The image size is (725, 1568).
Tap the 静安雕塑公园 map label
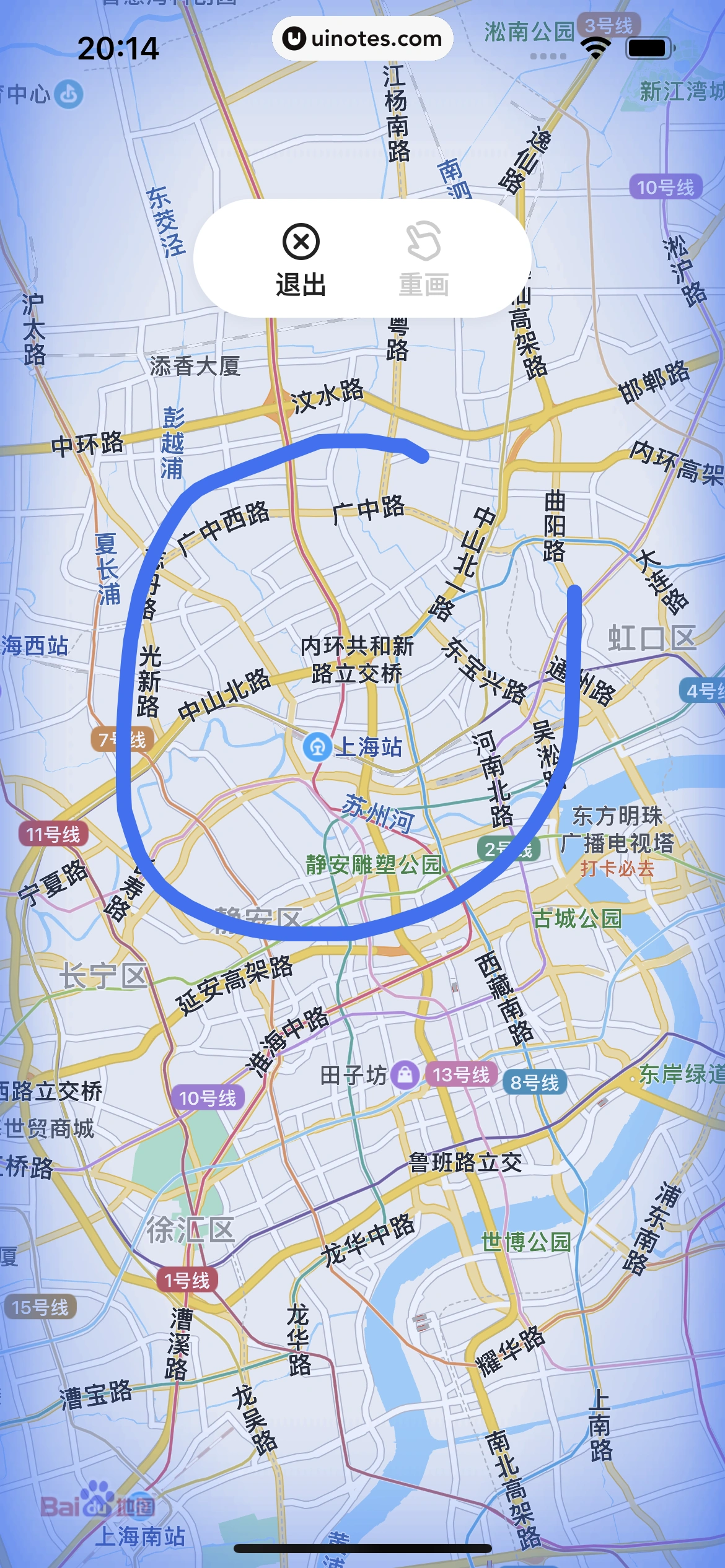tap(374, 865)
